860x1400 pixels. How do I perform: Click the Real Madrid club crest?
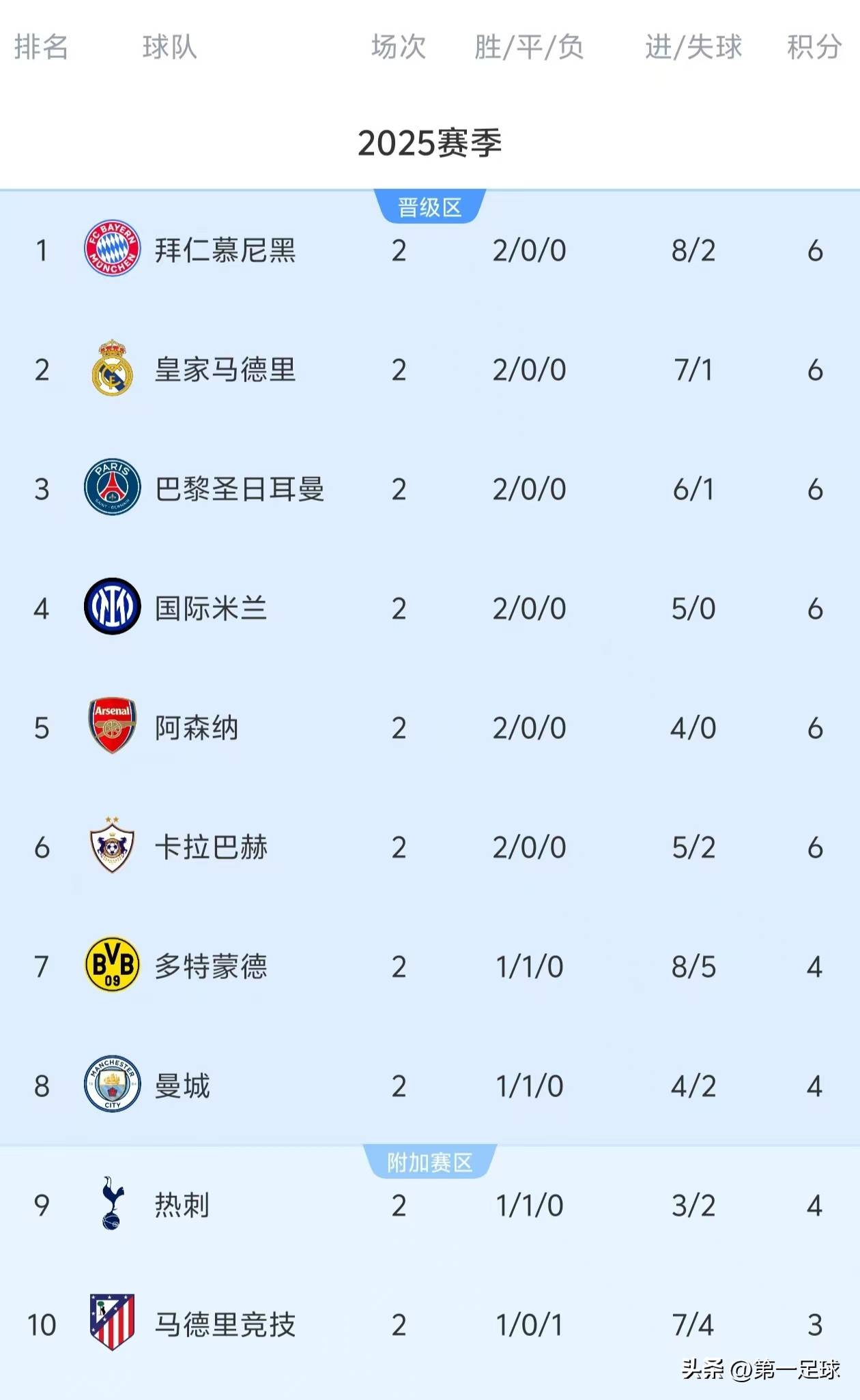click(111, 369)
